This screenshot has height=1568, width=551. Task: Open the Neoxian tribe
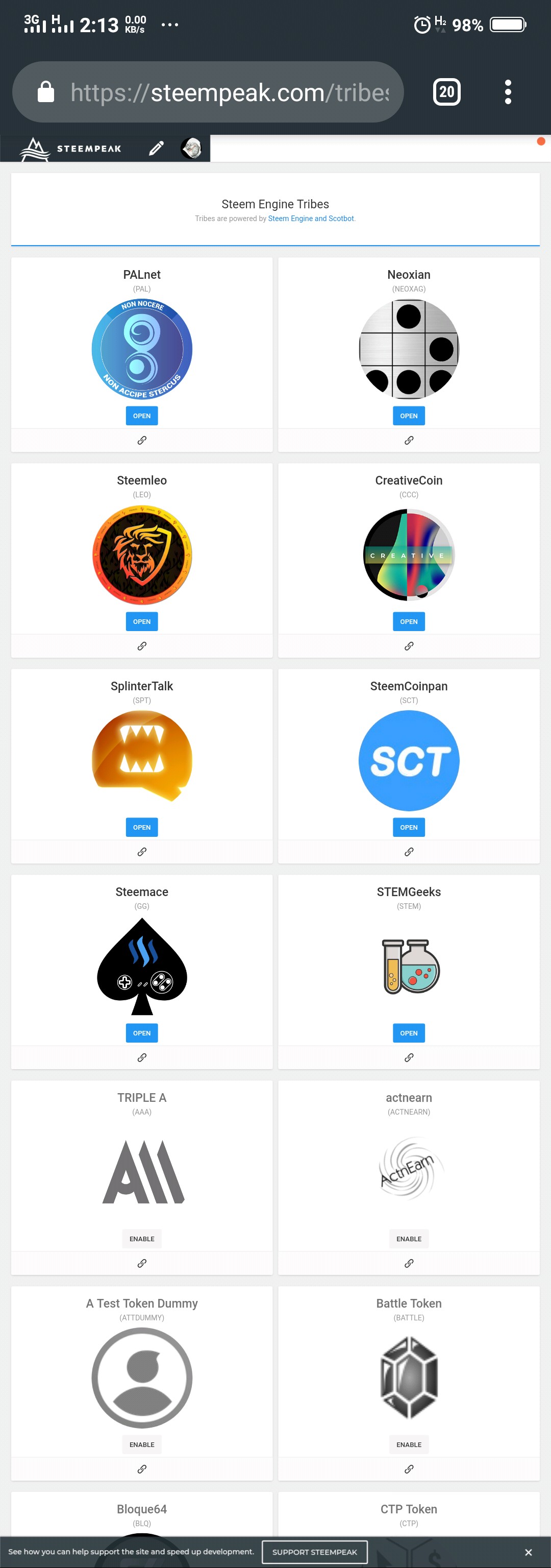[x=409, y=416]
